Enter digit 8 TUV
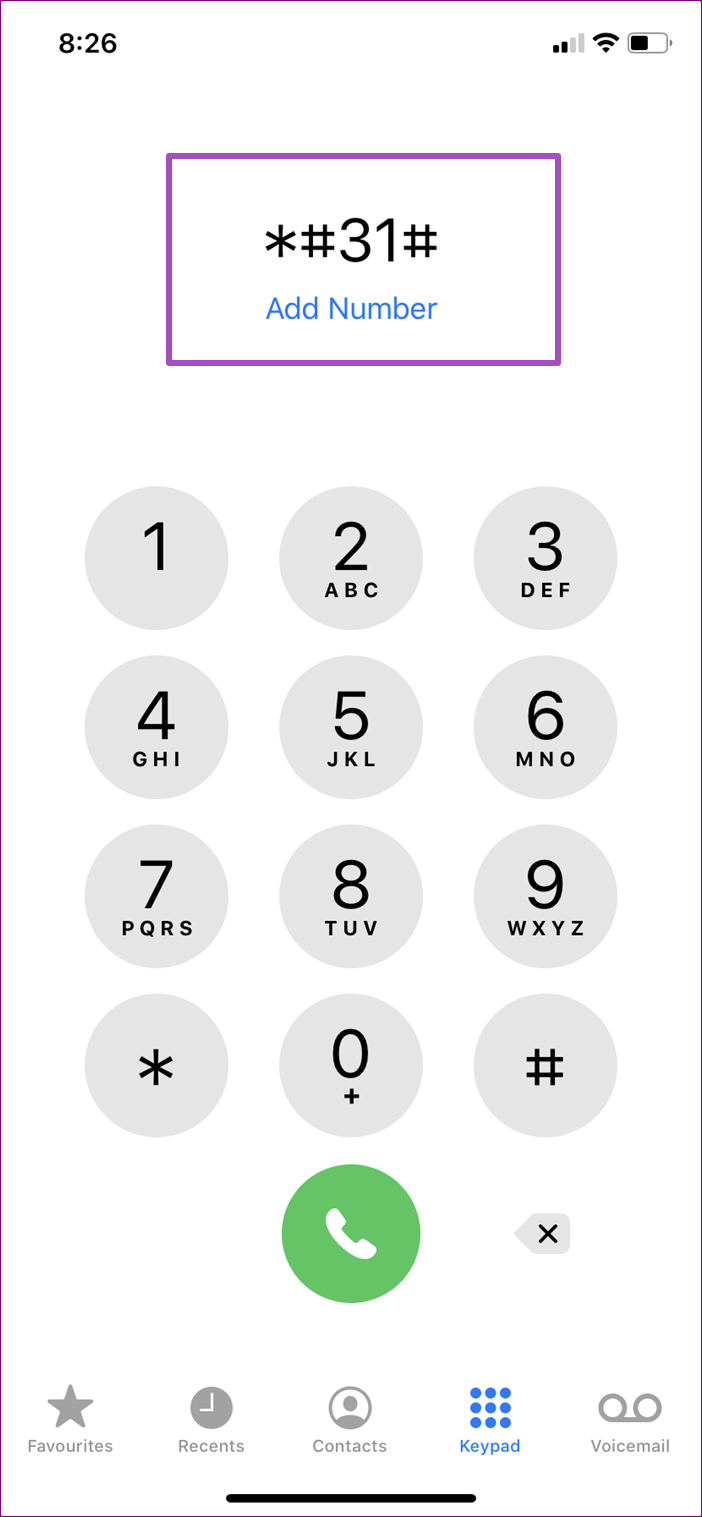702x1517 pixels. click(x=351, y=895)
